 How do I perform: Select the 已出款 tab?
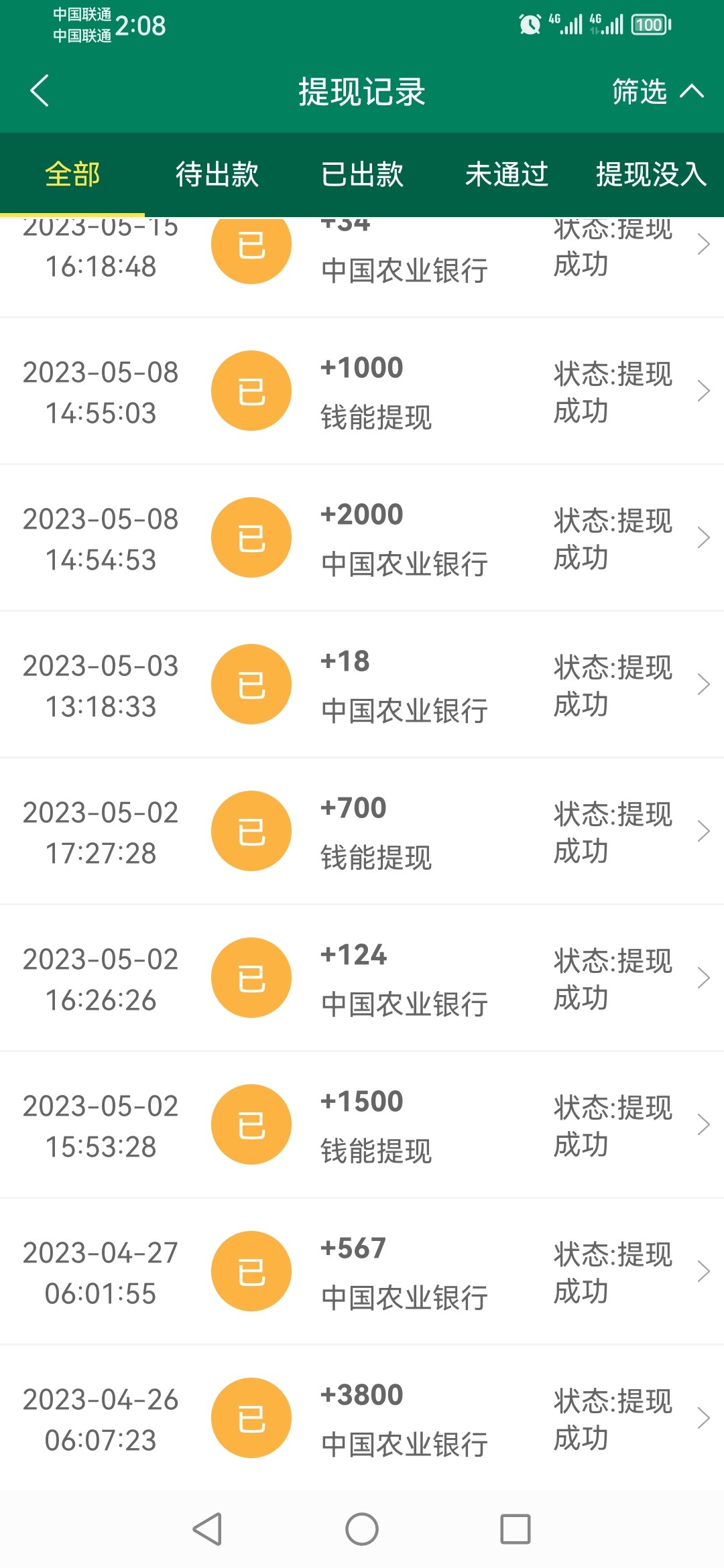[x=363, y=175]
